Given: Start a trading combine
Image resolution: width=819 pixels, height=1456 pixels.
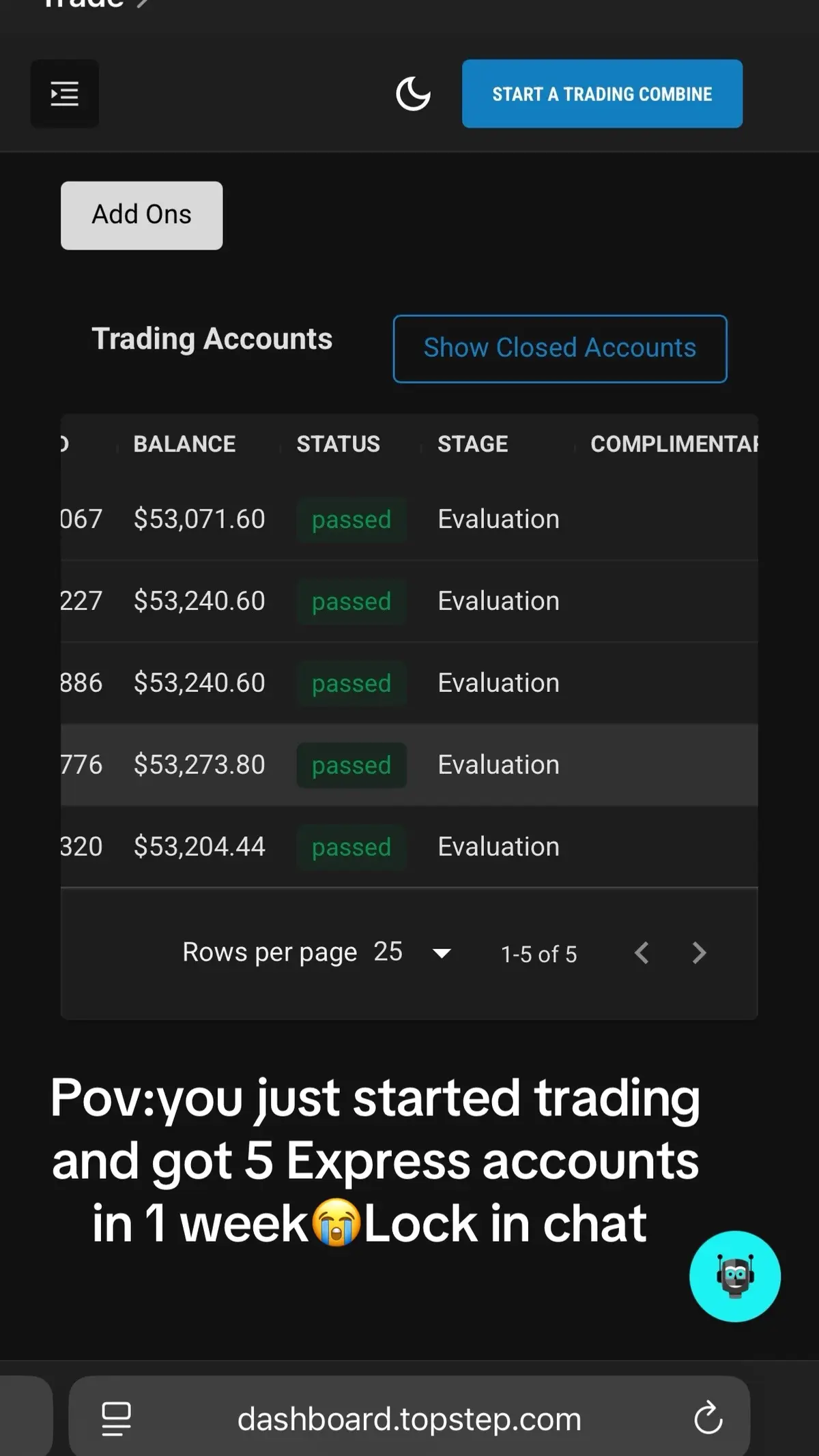Looking at the screenshot, I should [601, 94].
